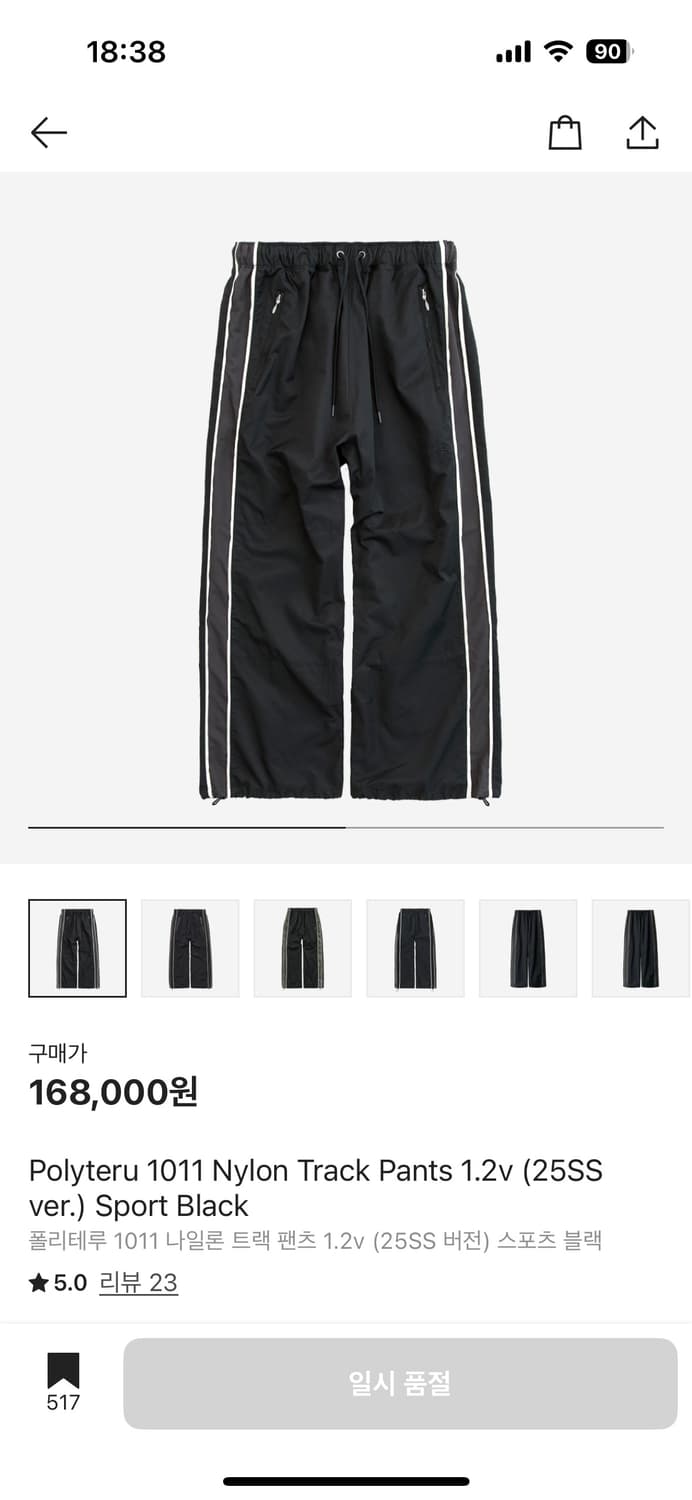Select the fifth thumbnail image
This screenshot has width=692, height=1500.
pos(528,948)
